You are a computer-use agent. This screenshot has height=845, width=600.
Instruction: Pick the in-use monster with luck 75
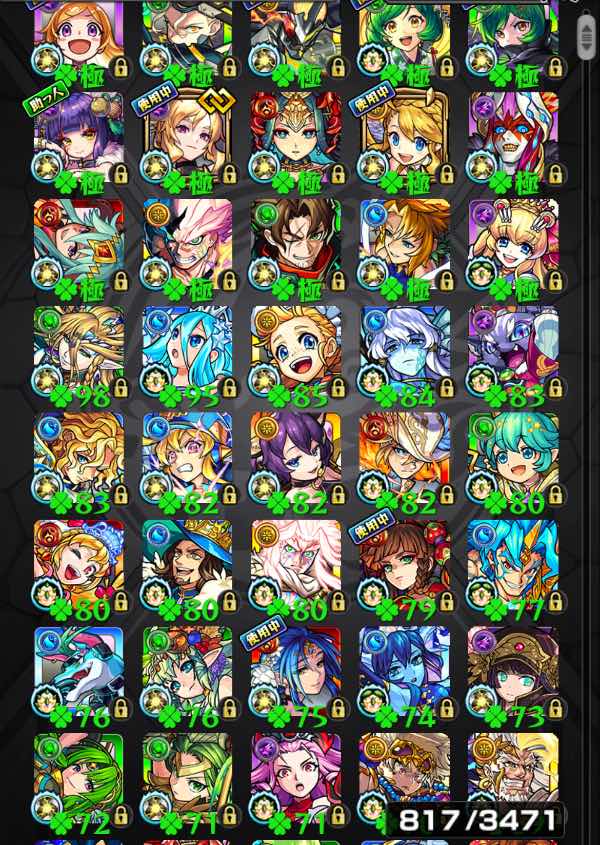(x=295, y=670)
